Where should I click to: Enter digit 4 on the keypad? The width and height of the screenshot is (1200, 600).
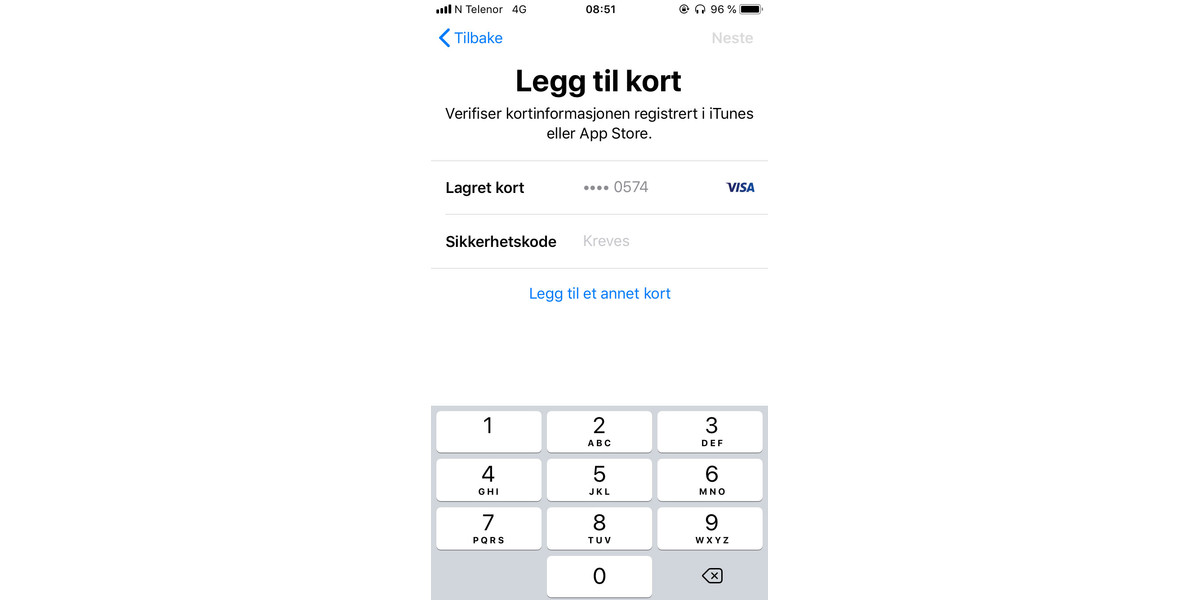pos(488,479)
